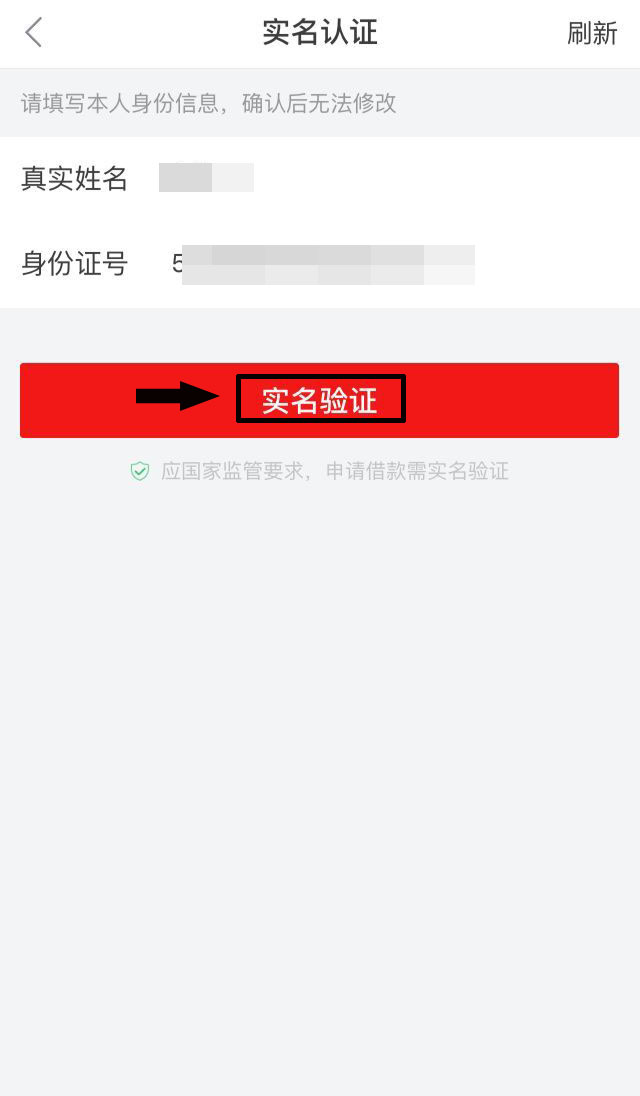Tap the 真实姓名 name field
The height and width of the screenshot is (1096, 640).
pyautogui.click(x=320, y=178)
